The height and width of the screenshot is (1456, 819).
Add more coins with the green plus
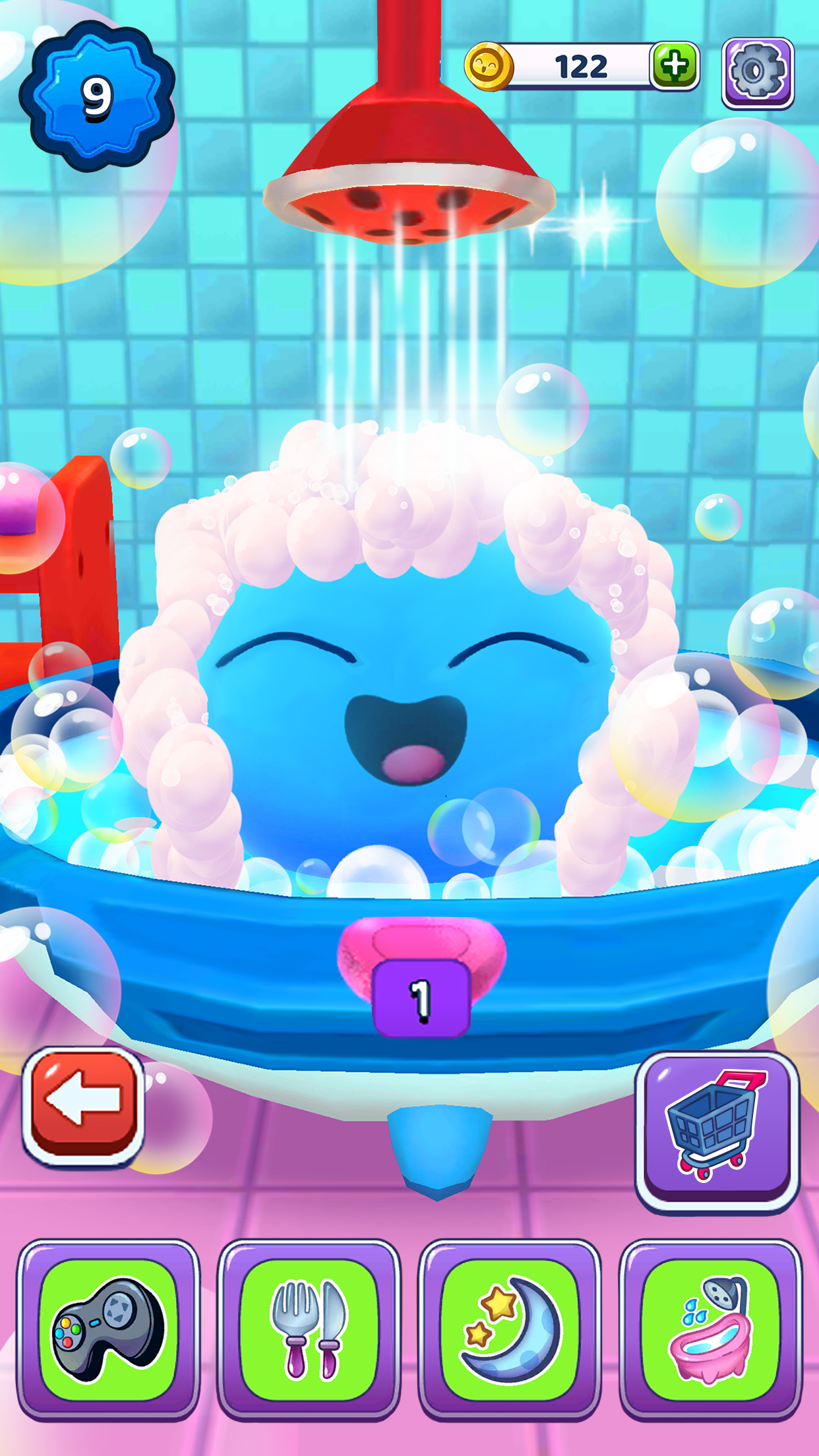(674, 66)
